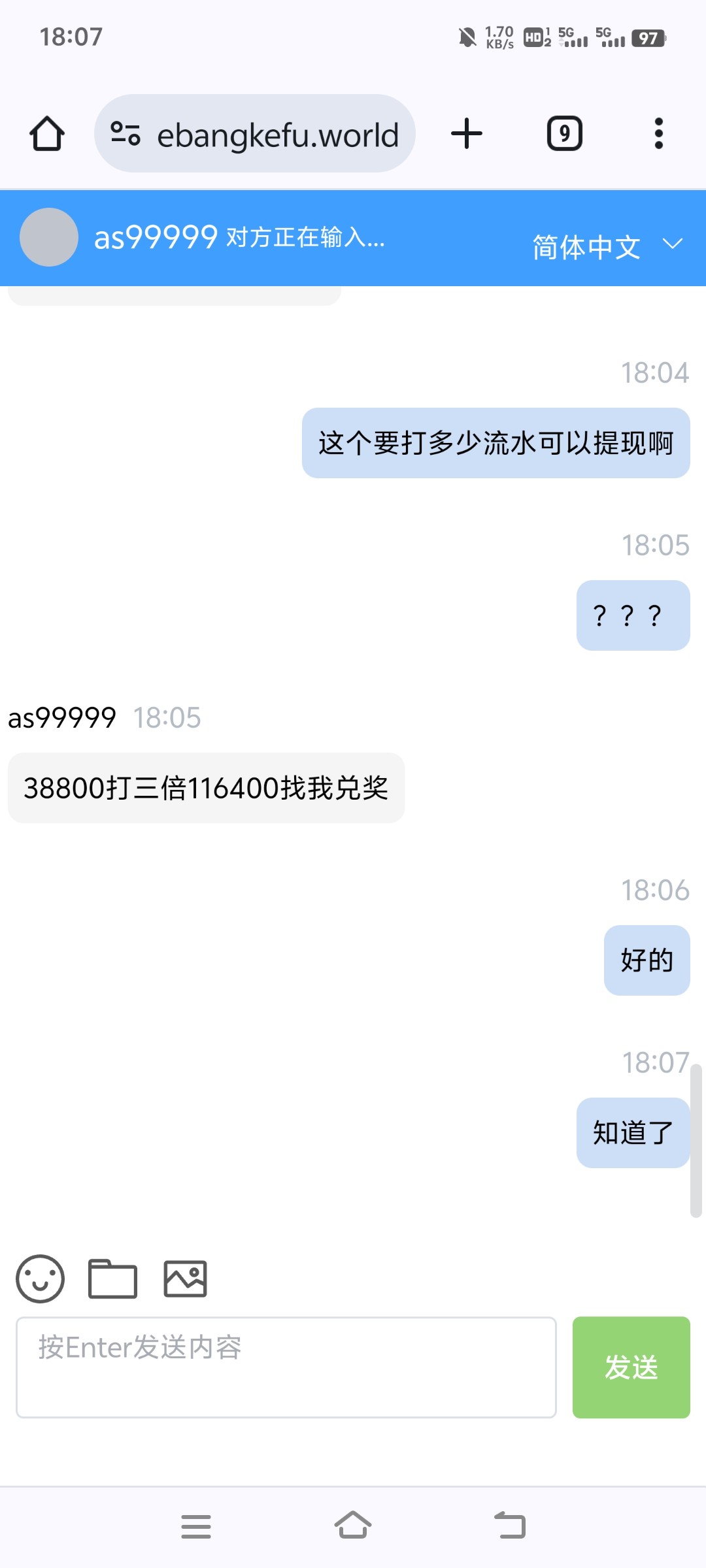Tap the green 发送 send button

631,1367
